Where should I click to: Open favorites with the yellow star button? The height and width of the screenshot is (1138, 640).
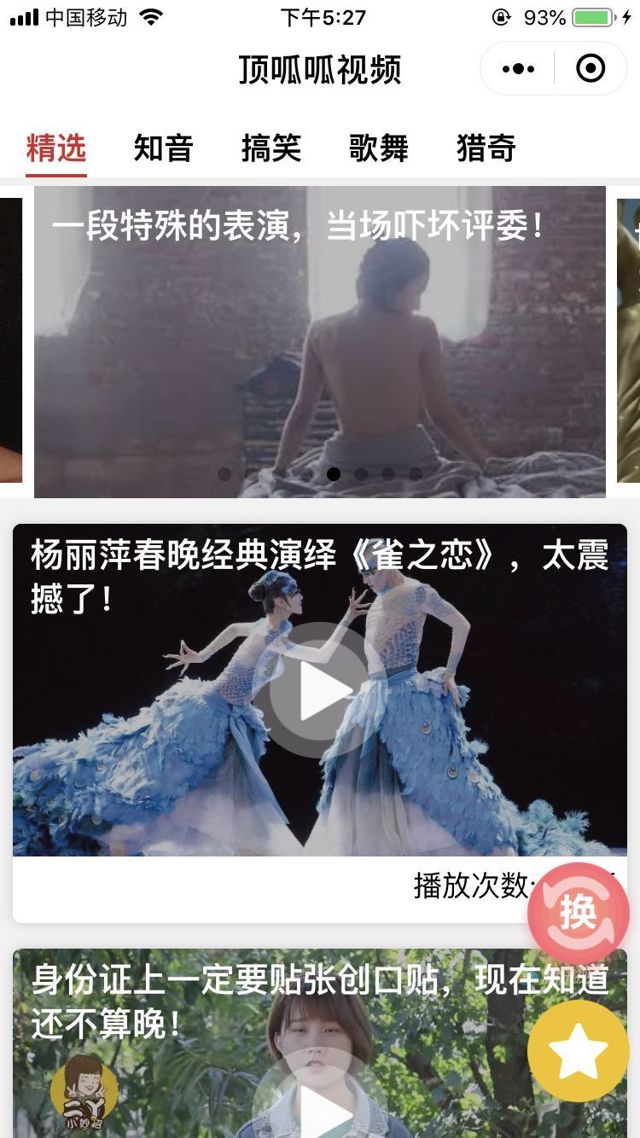click(x=578, y=1052)
